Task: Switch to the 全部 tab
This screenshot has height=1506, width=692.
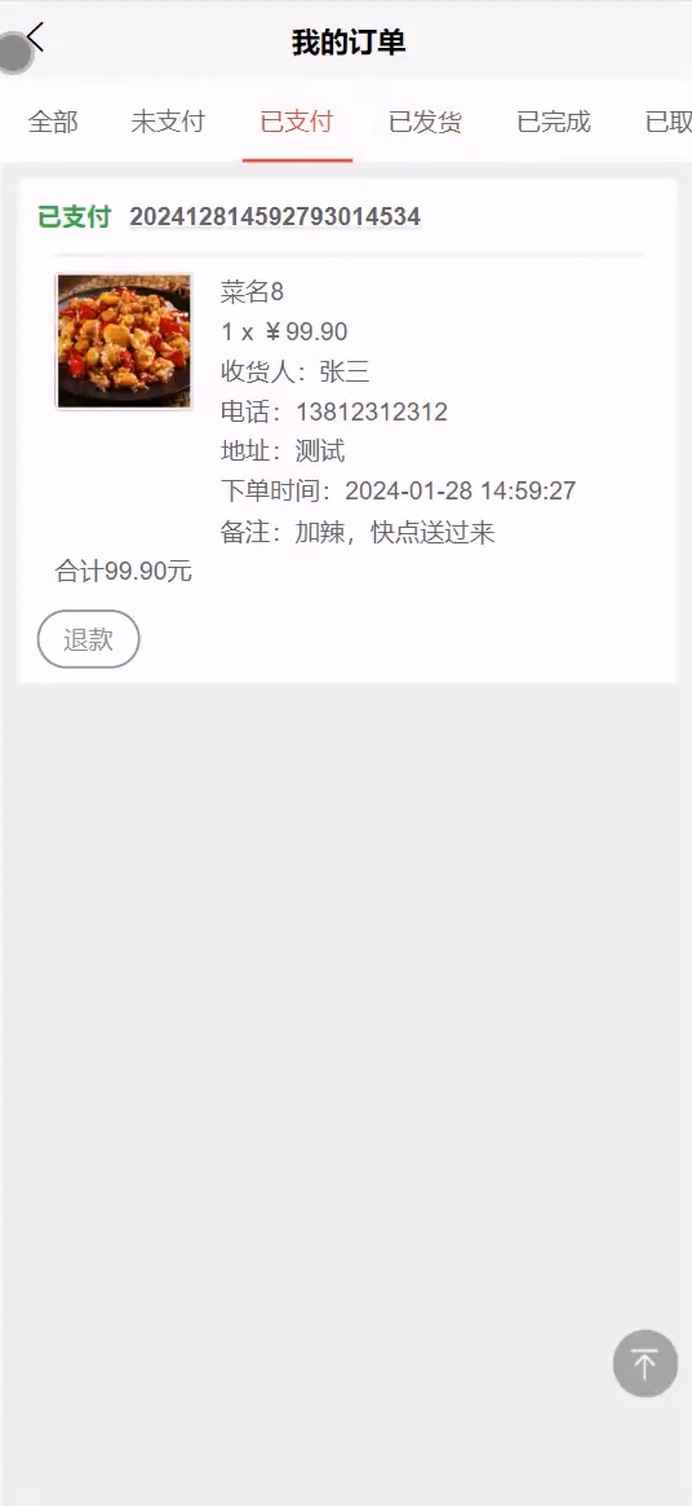Action: (53, 122)
